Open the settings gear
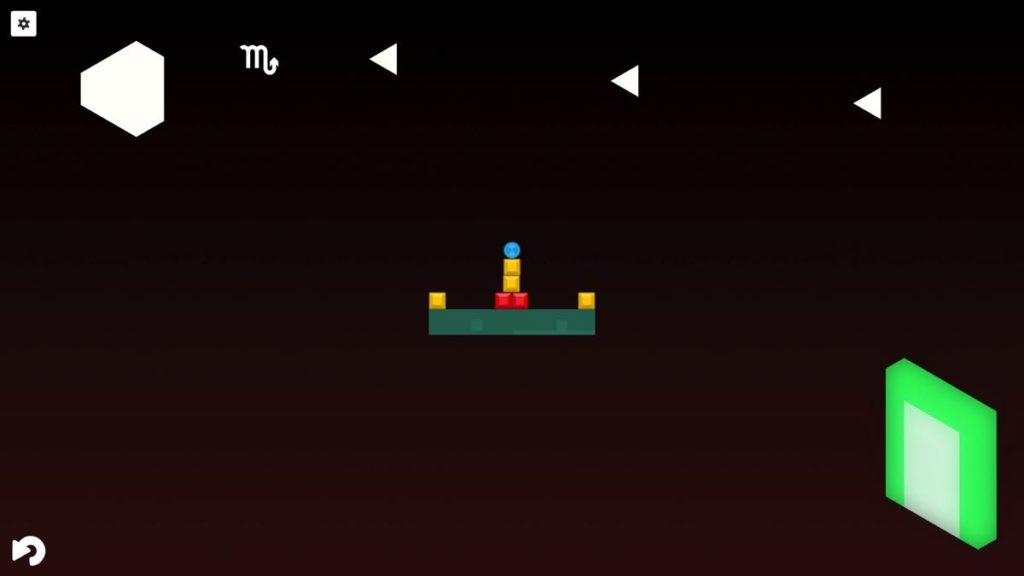This screenshot has height=576, width=1024. (24, 24)
